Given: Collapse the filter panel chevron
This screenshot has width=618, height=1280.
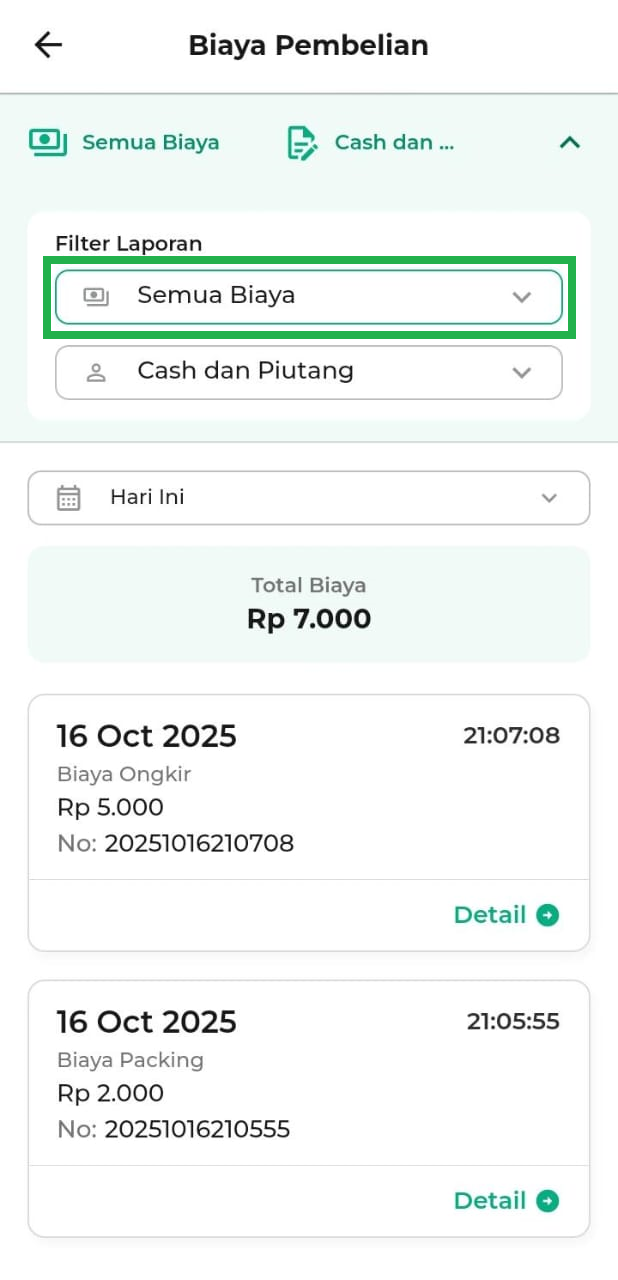Looking at the screenshot, I should tap(569, 143).
